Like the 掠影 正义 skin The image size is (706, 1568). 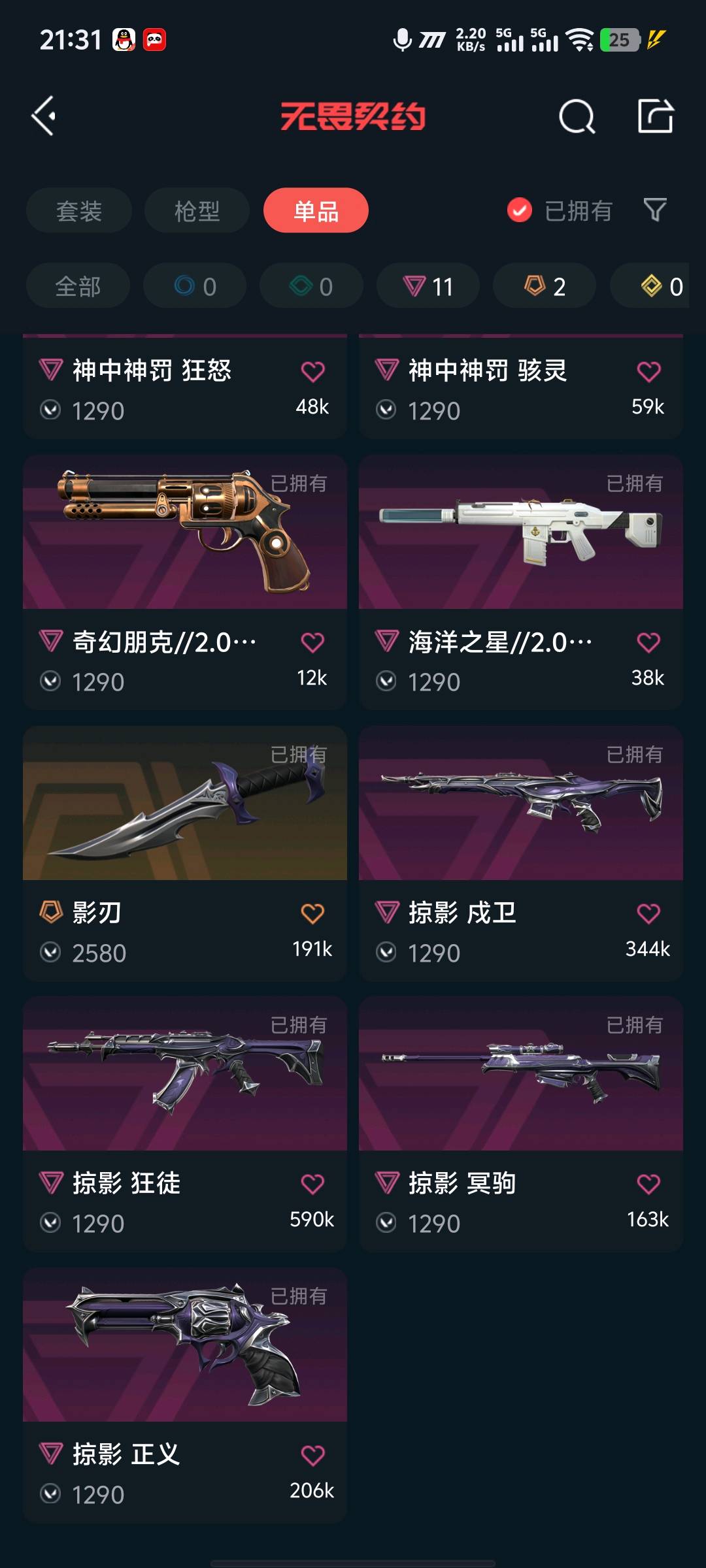point(312,1455)
